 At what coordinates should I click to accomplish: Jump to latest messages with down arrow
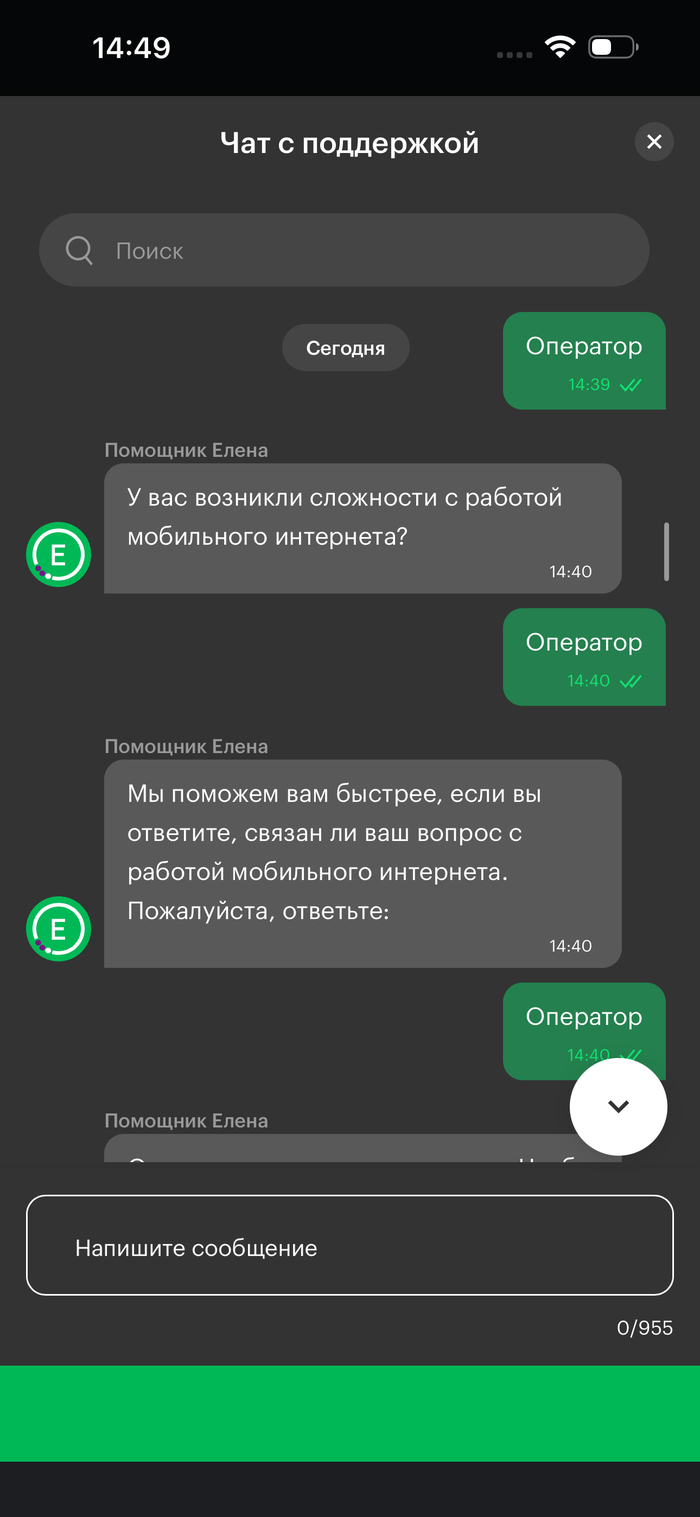(x=618, y=1106)
